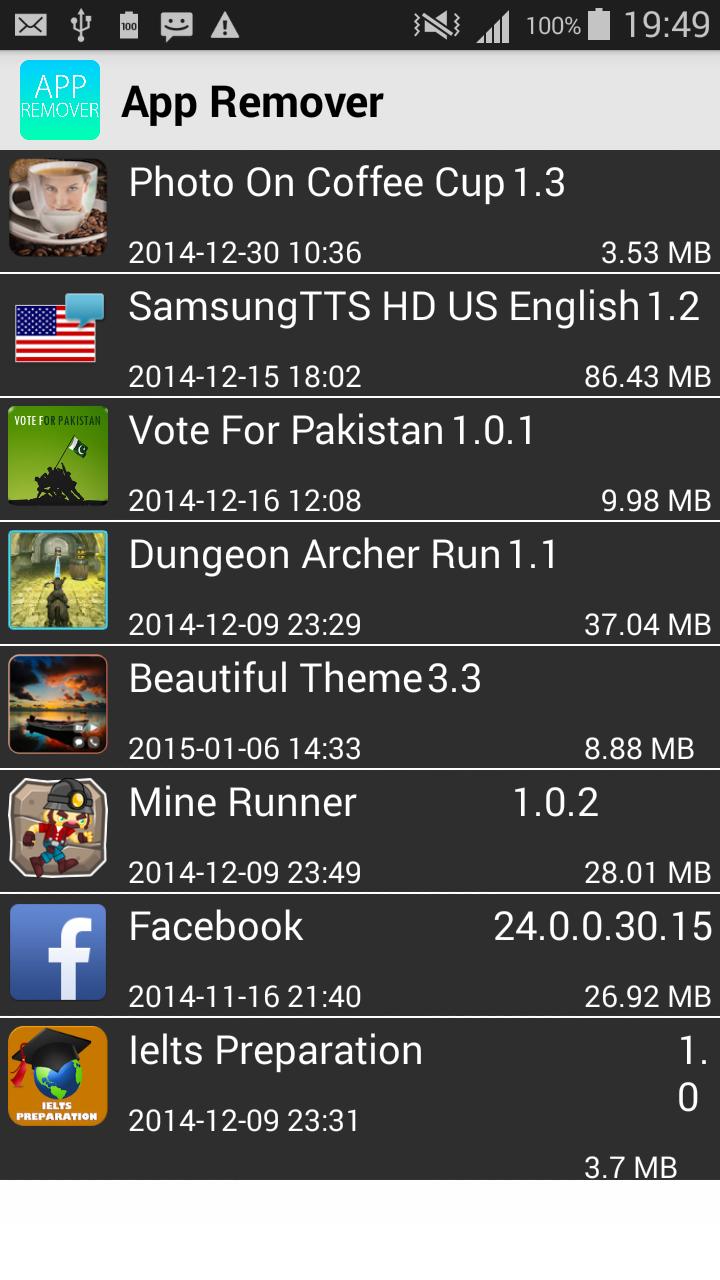Select Beautiful Theme for removal
The image size is (720, 1280).
(x=360, y=708)
